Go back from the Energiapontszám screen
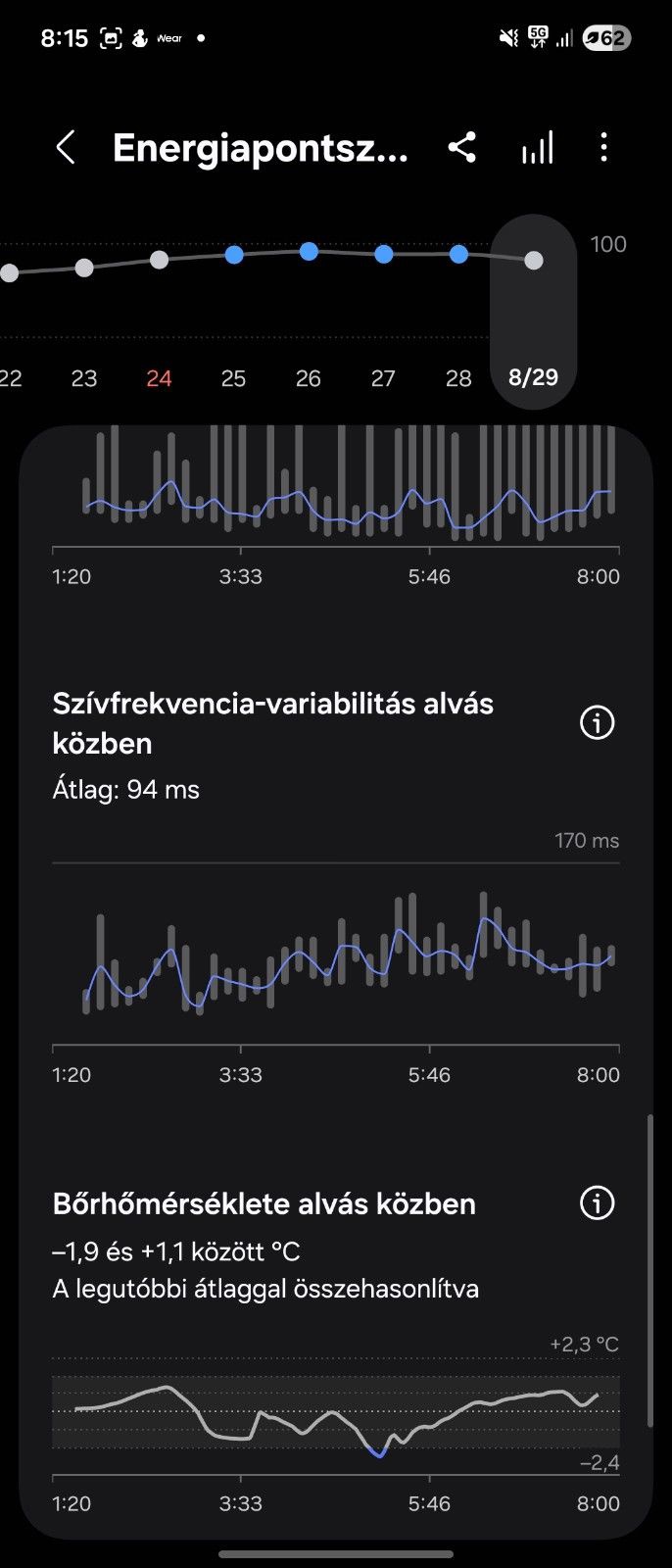Screen dimensions: 672x1568 [x=66, y=148]
